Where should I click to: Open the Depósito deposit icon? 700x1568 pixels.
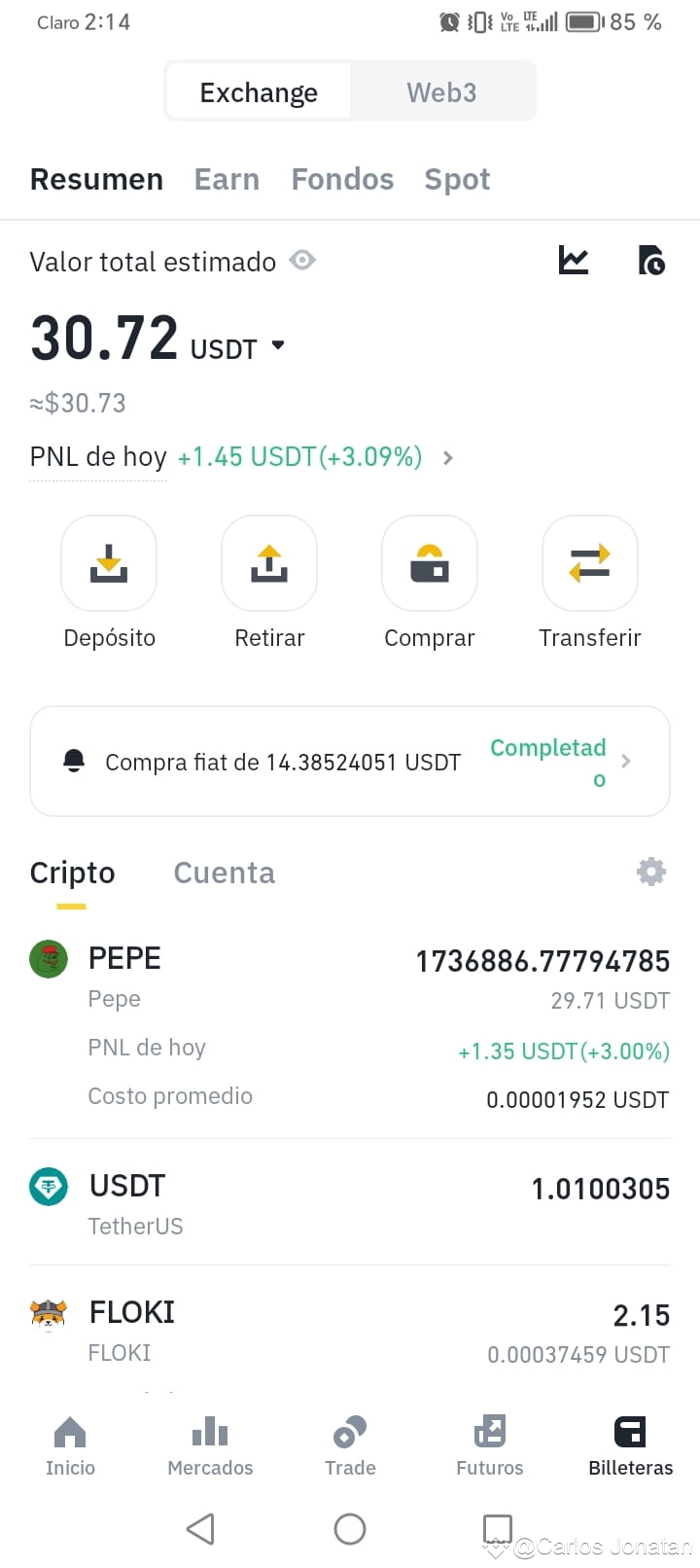(x=109, y=564)
